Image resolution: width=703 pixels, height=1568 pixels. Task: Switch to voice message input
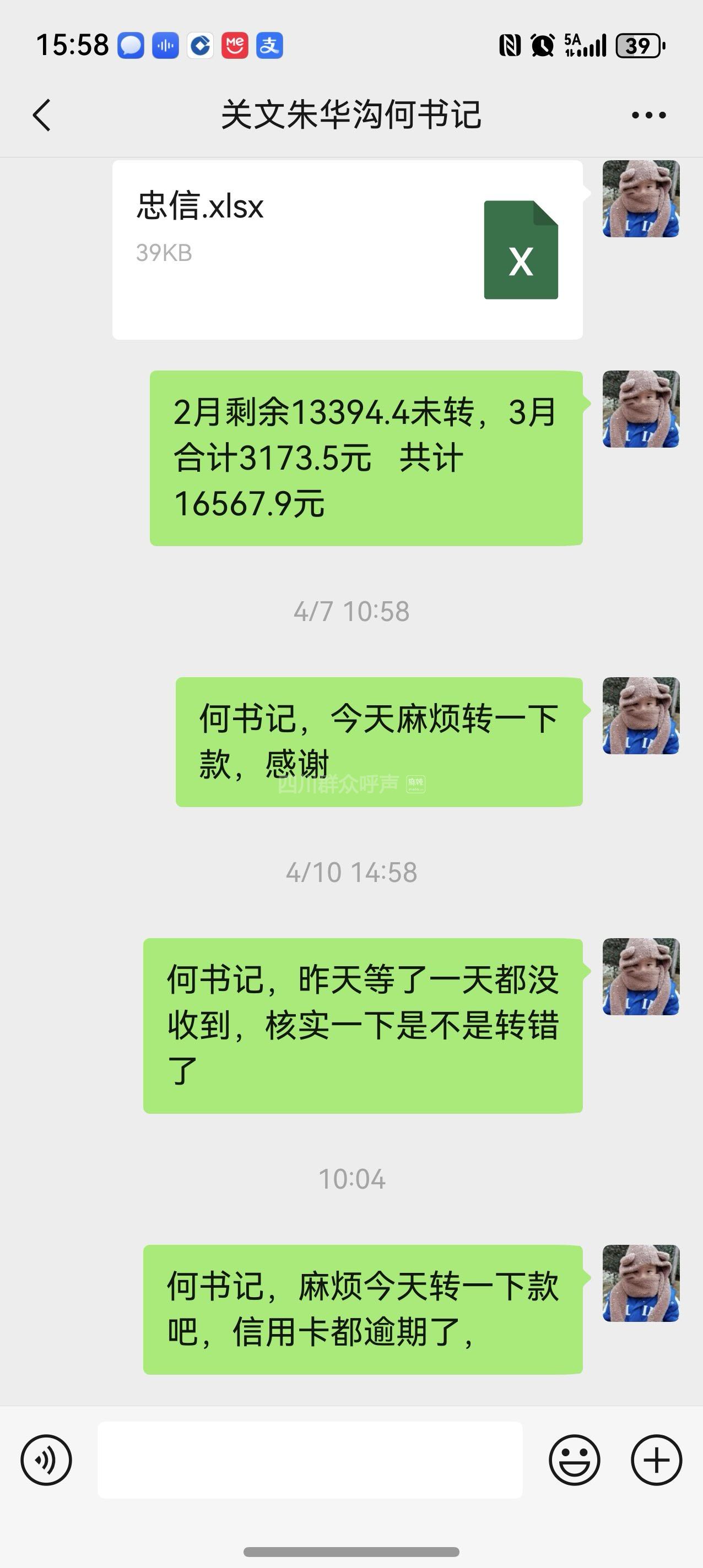coord(46,1460)
